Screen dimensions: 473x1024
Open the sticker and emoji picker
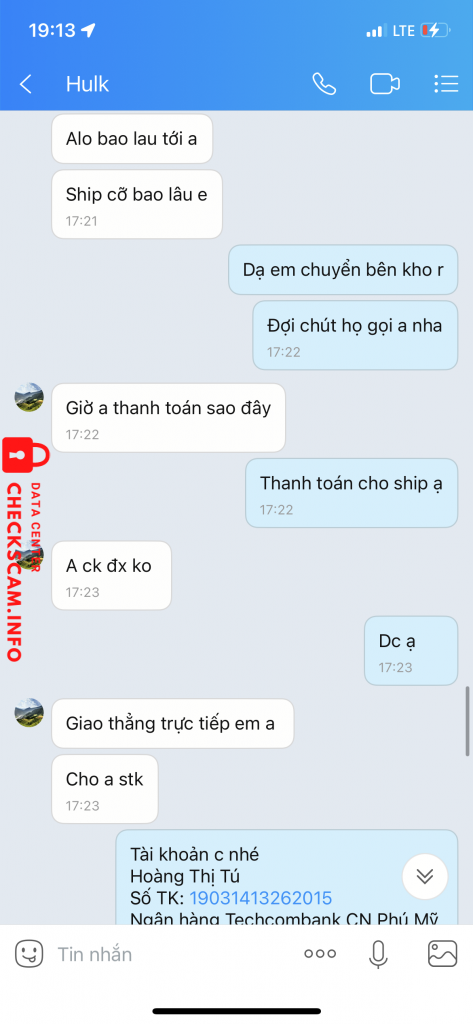[29, 954]
